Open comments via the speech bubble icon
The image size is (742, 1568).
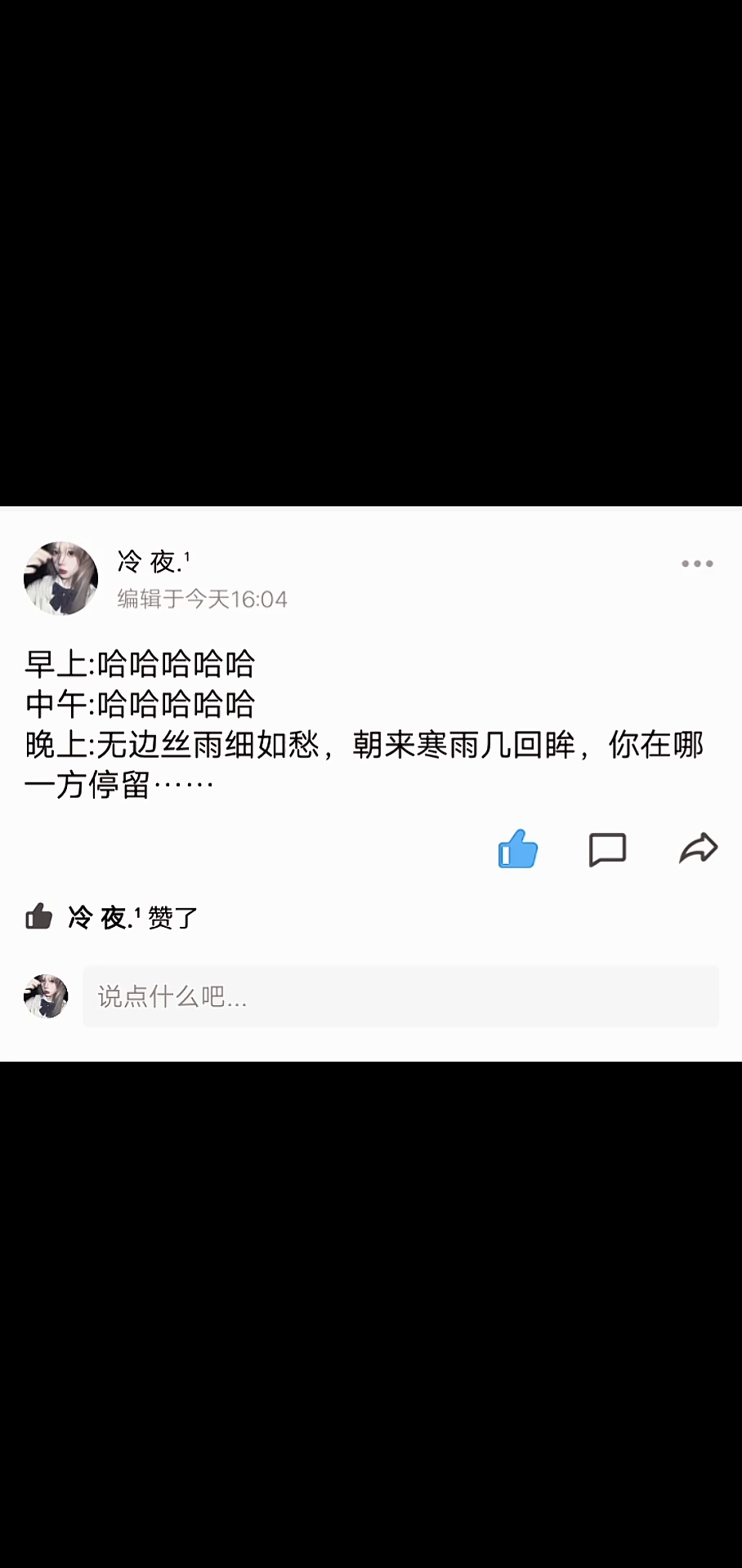click(x=607, y=849)
